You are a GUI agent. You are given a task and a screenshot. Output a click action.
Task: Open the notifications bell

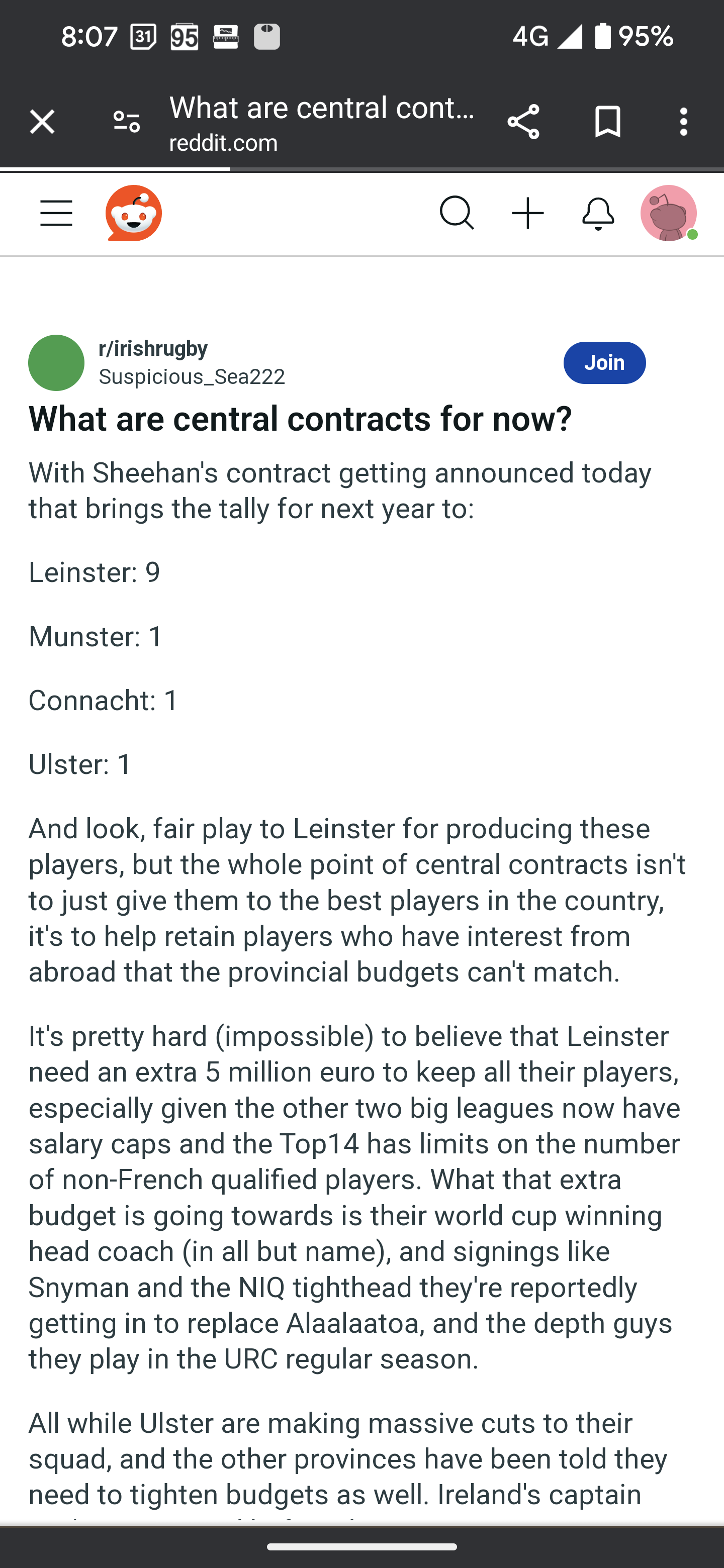[598, 214]
